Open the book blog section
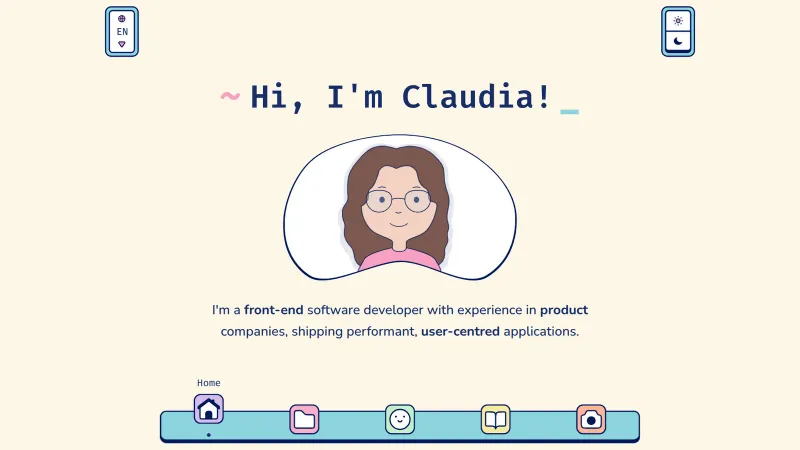800x450 pixels. click(496, 419)
